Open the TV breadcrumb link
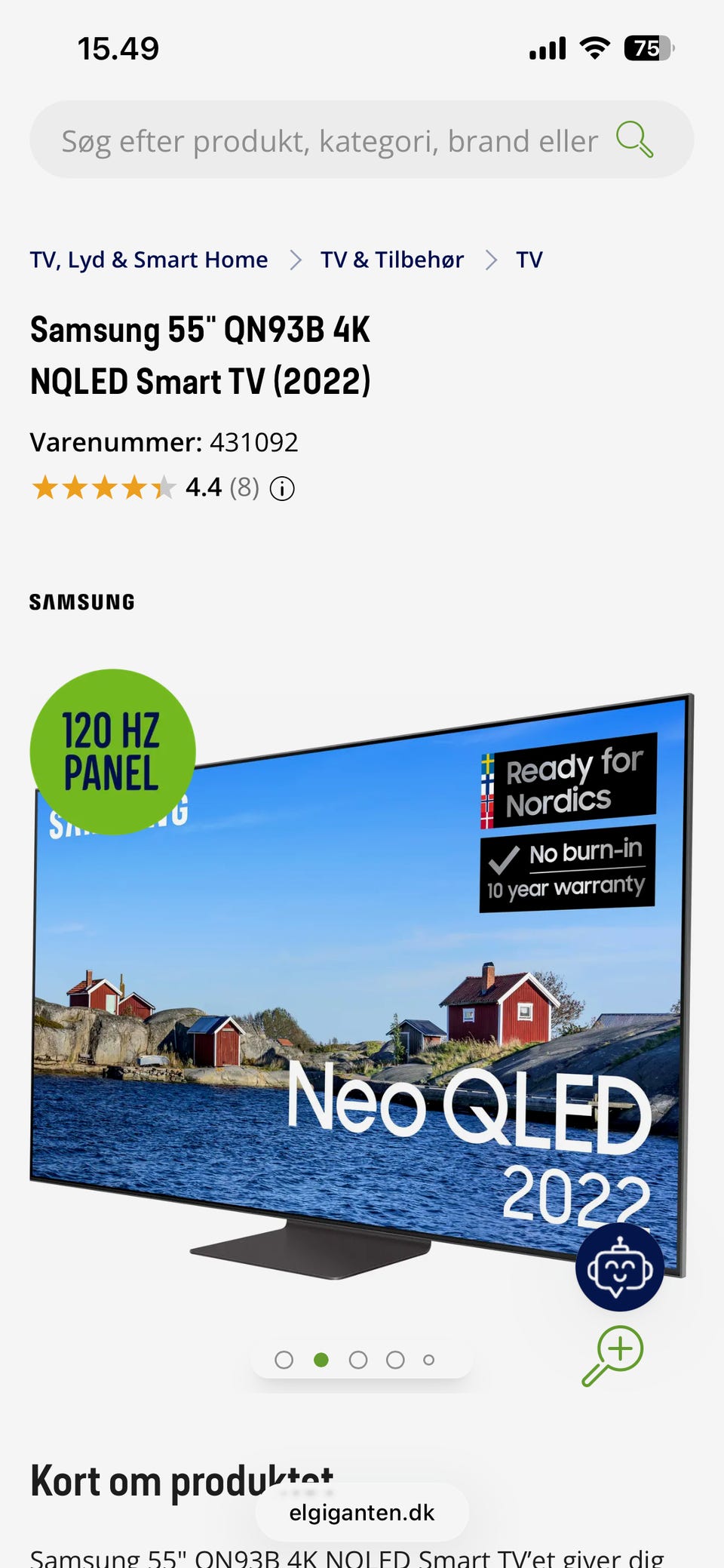This screenshot has width=724, height=1568. (x=529, y=260)
